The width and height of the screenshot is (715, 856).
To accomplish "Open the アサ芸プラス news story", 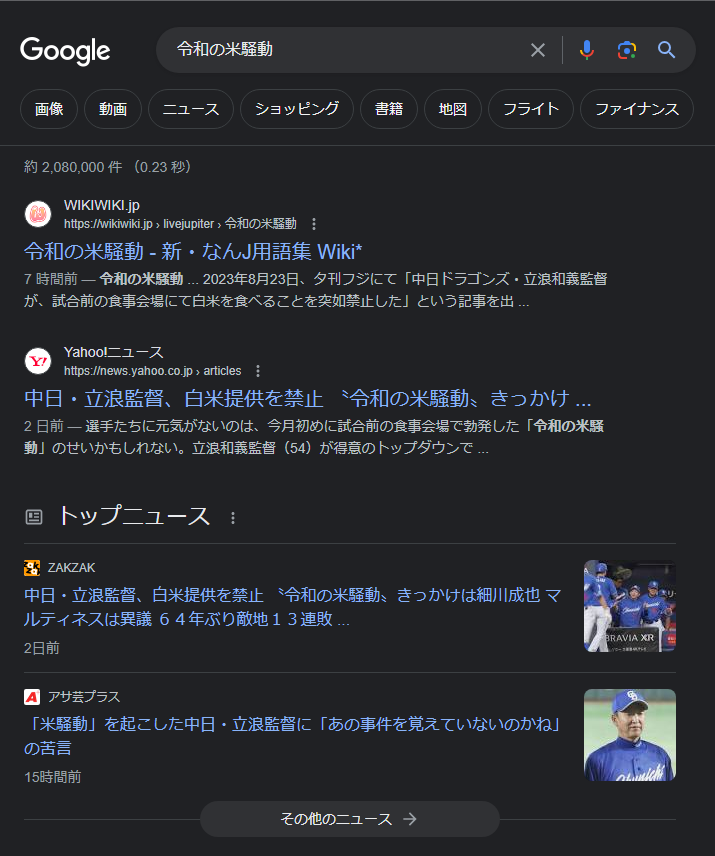I will coord(293,735).
